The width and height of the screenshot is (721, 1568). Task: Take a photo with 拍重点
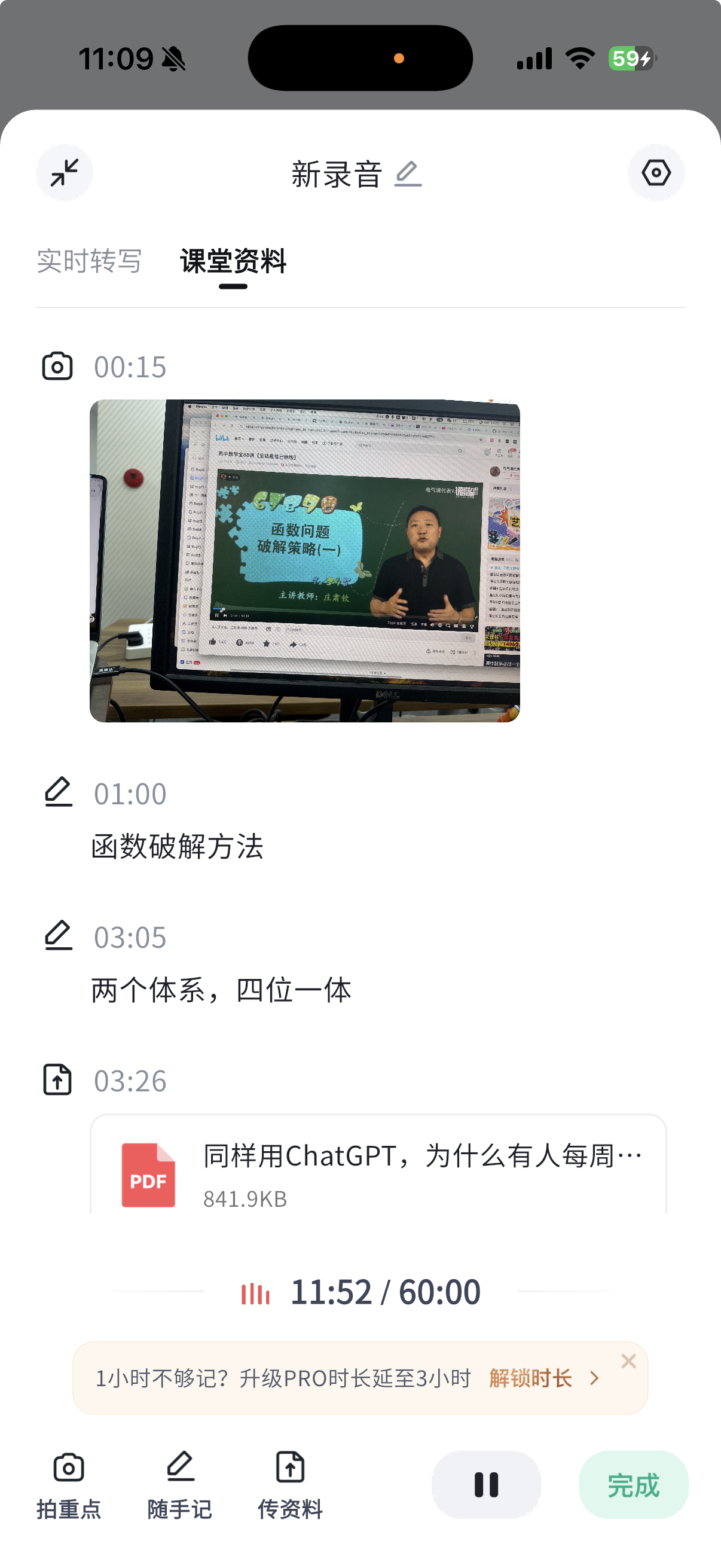coord(69,1485)
